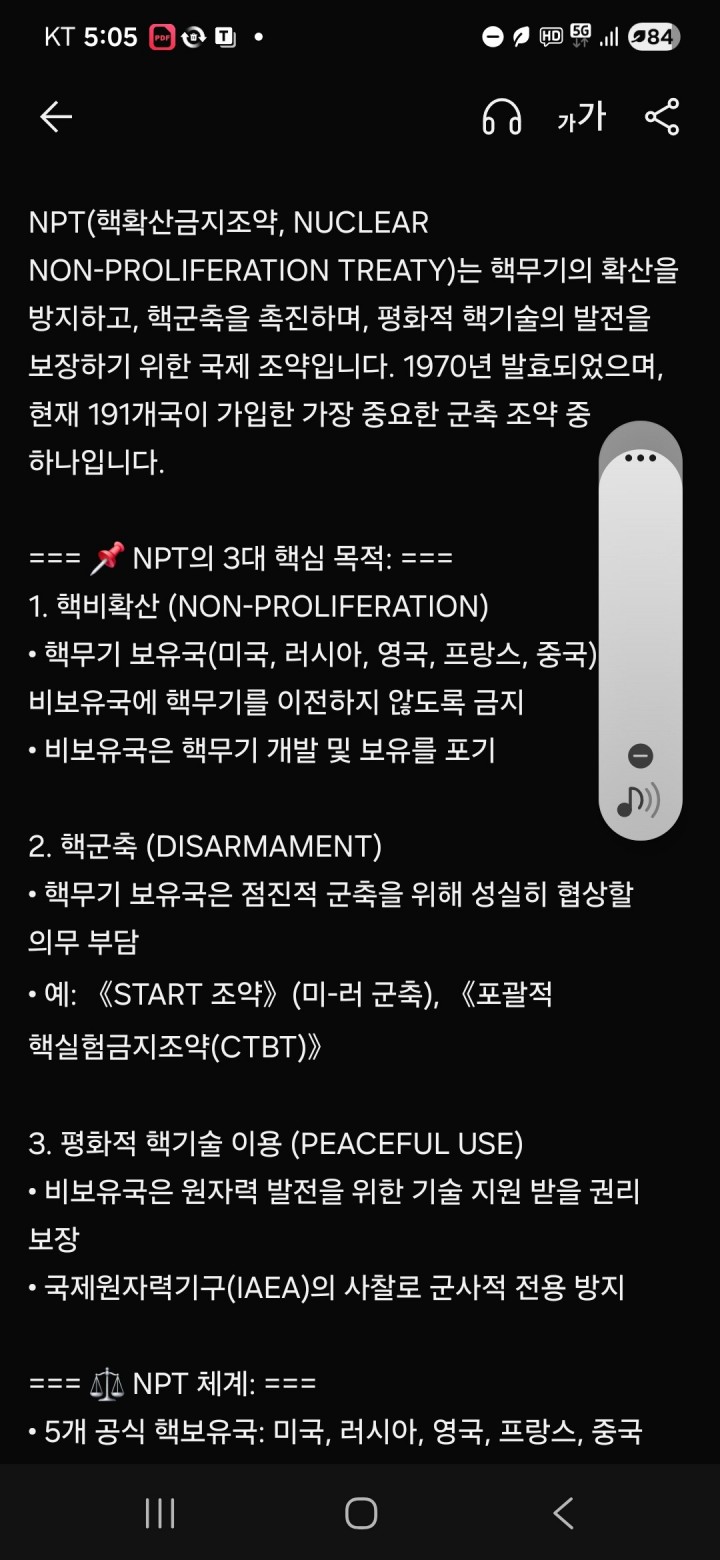The width and height of the screenshot is (720, 1560).
Task: Listen to this article with the headphones icon
Action: tap(501, 118)
